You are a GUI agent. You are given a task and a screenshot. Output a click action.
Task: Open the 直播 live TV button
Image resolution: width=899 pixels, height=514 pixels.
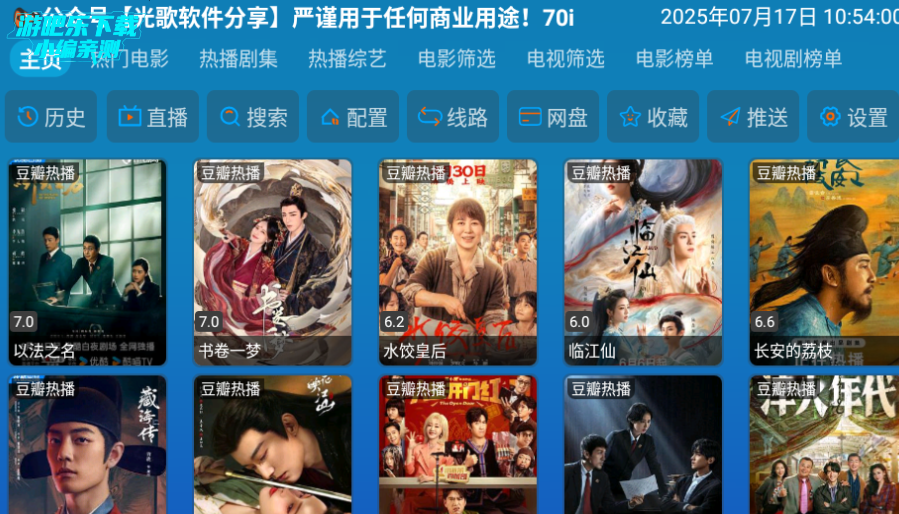pos(153,117)
